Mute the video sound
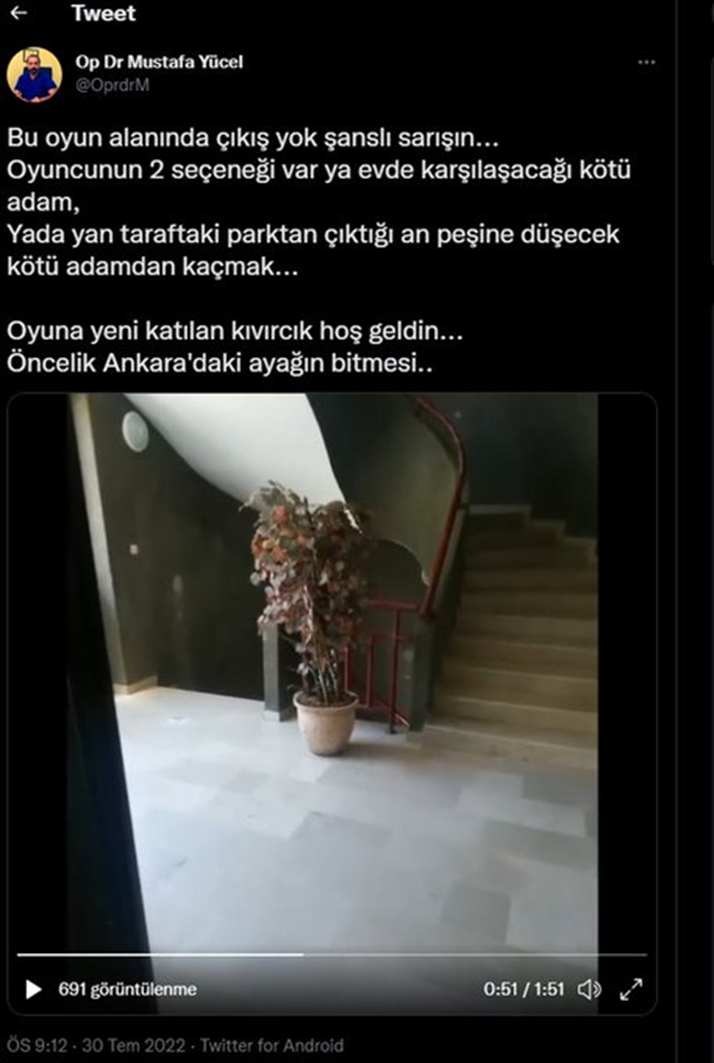 tap(589, 990)
